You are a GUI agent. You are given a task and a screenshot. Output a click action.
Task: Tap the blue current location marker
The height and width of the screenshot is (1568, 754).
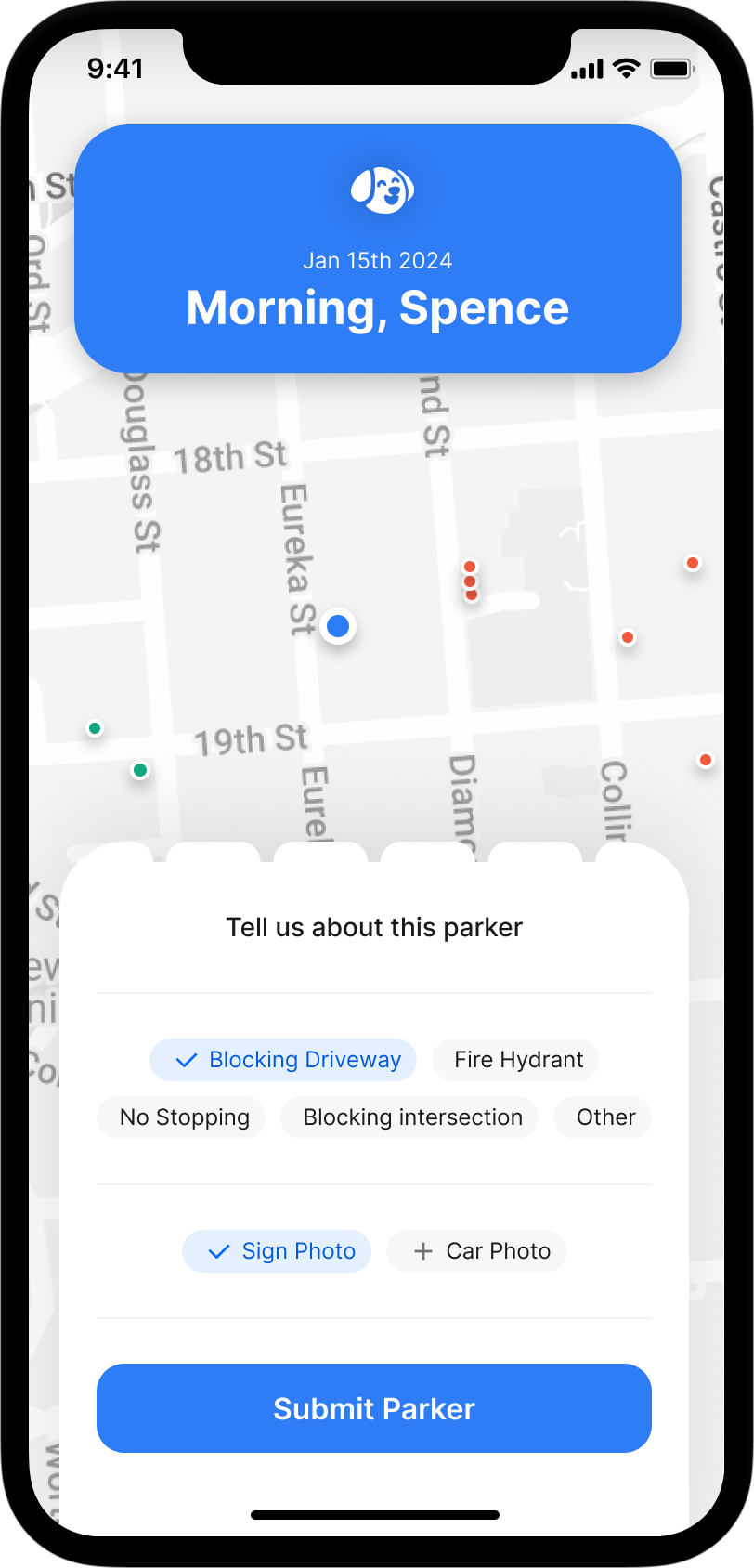(x=337, y=626)
